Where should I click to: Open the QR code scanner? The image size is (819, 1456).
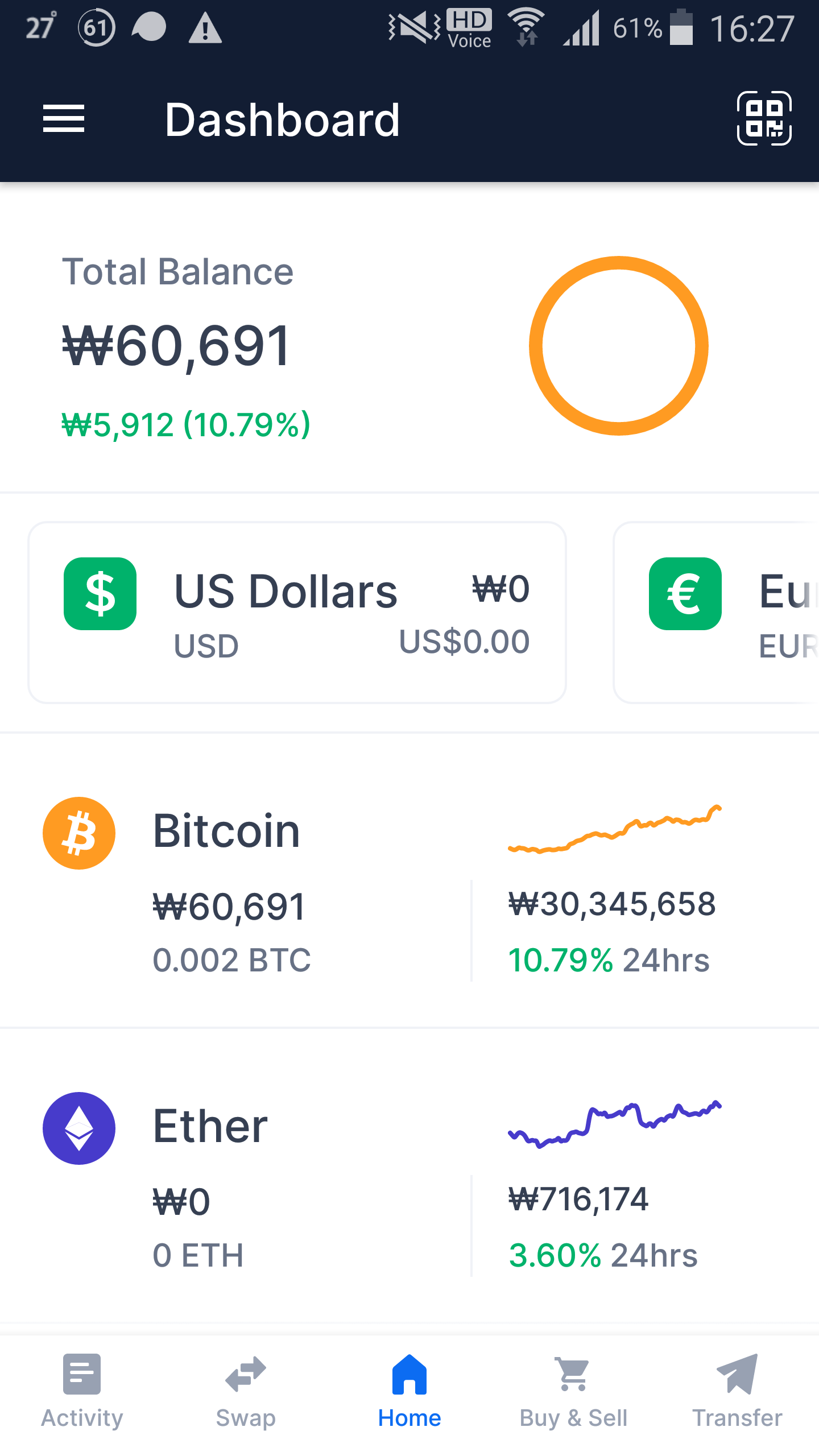(x=764, y=119)
